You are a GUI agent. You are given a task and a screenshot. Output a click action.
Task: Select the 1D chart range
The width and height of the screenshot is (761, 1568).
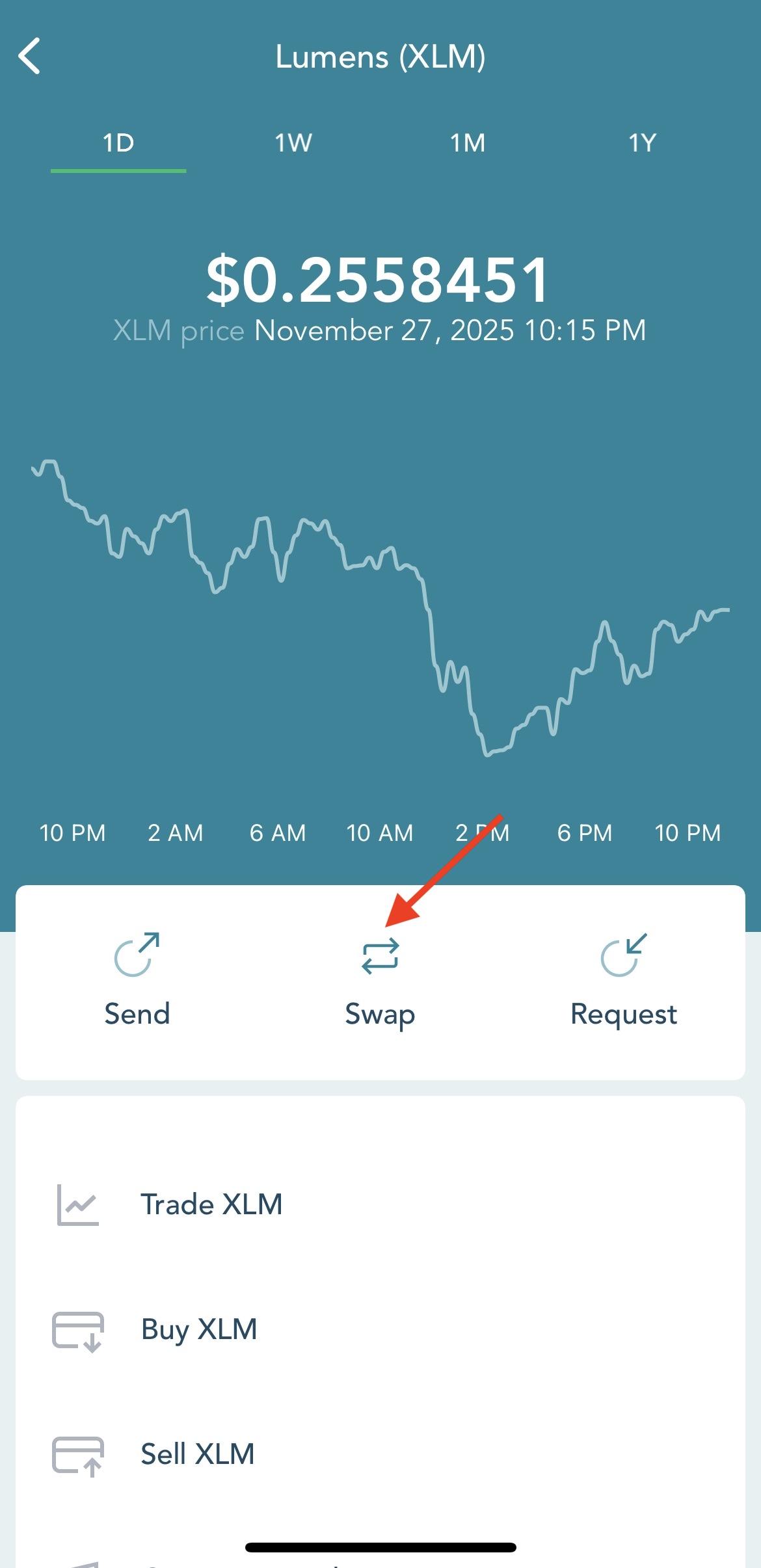tap(118, 143)
